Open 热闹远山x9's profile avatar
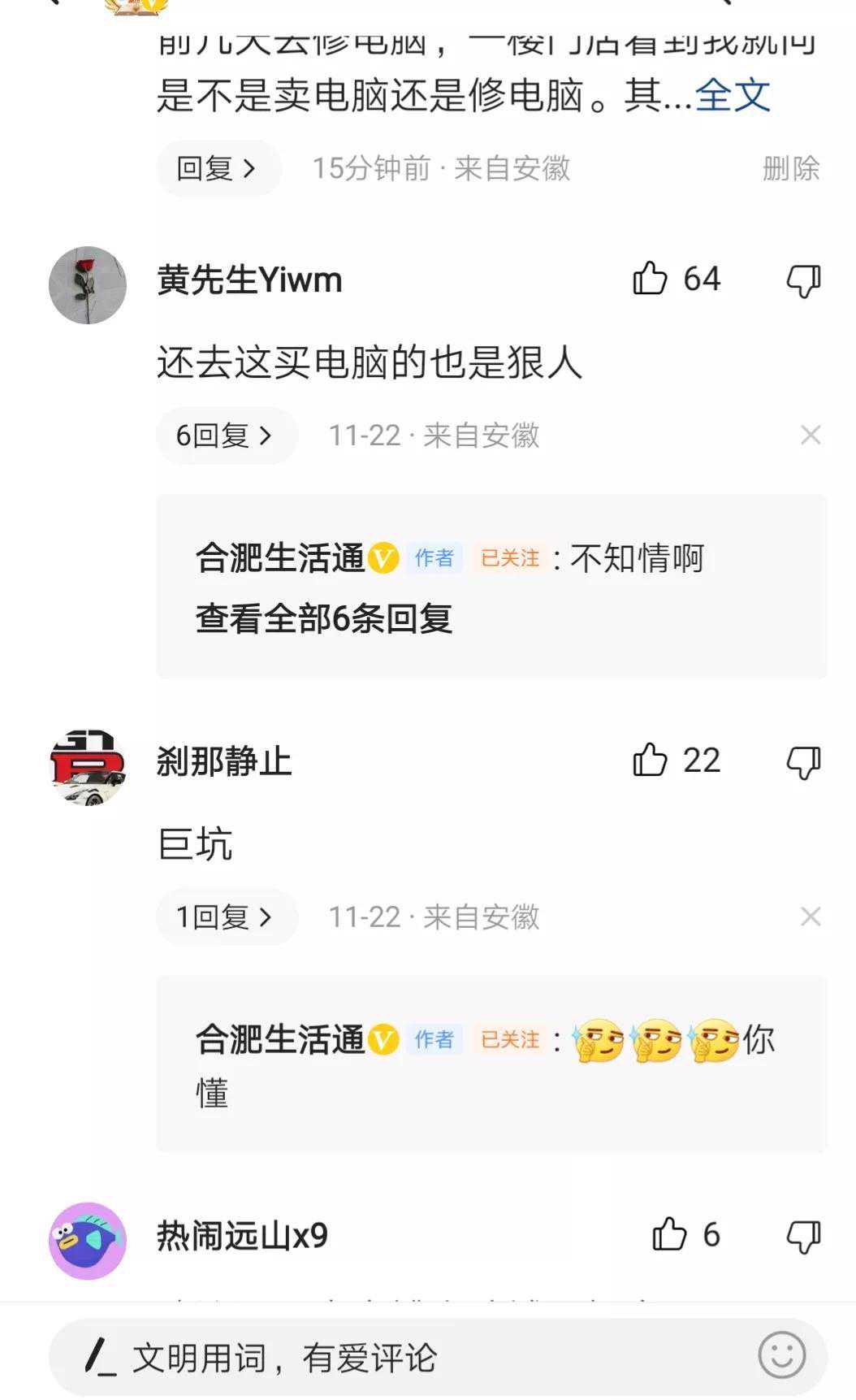This screenshot has width=856, height=1400. click(88, 1241)
